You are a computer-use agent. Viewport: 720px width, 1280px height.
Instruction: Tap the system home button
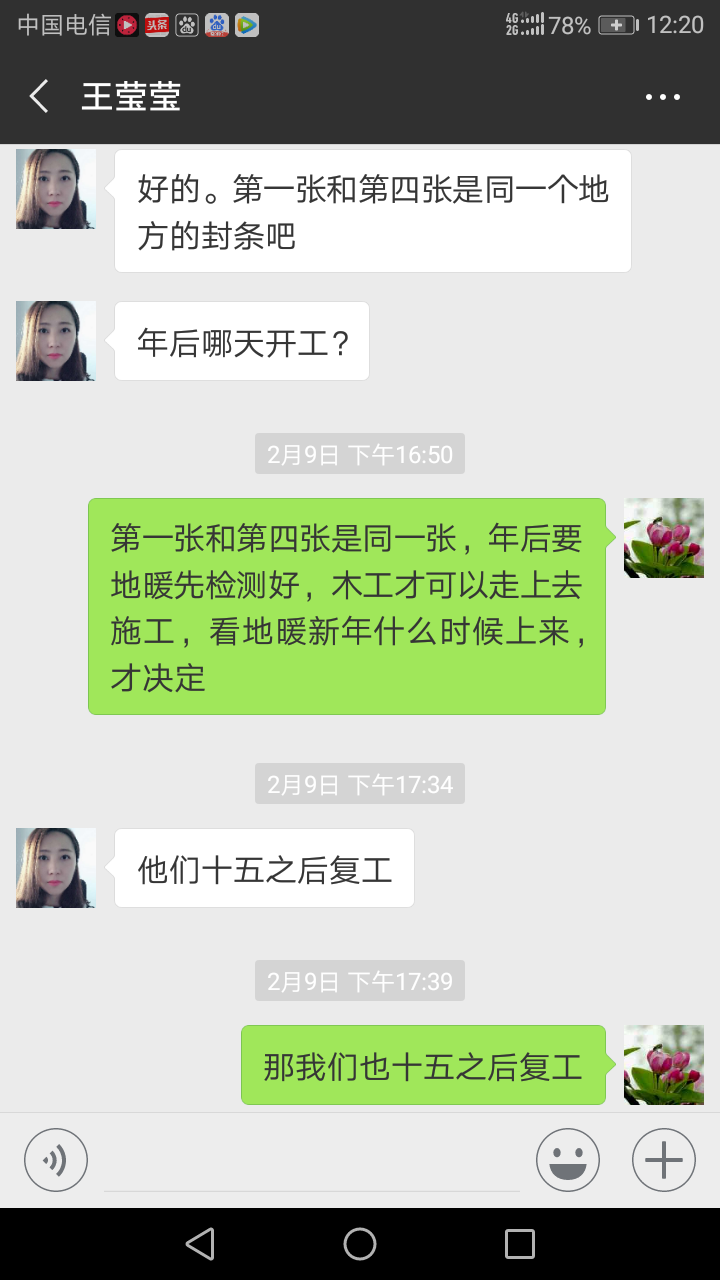(360, 1244)
